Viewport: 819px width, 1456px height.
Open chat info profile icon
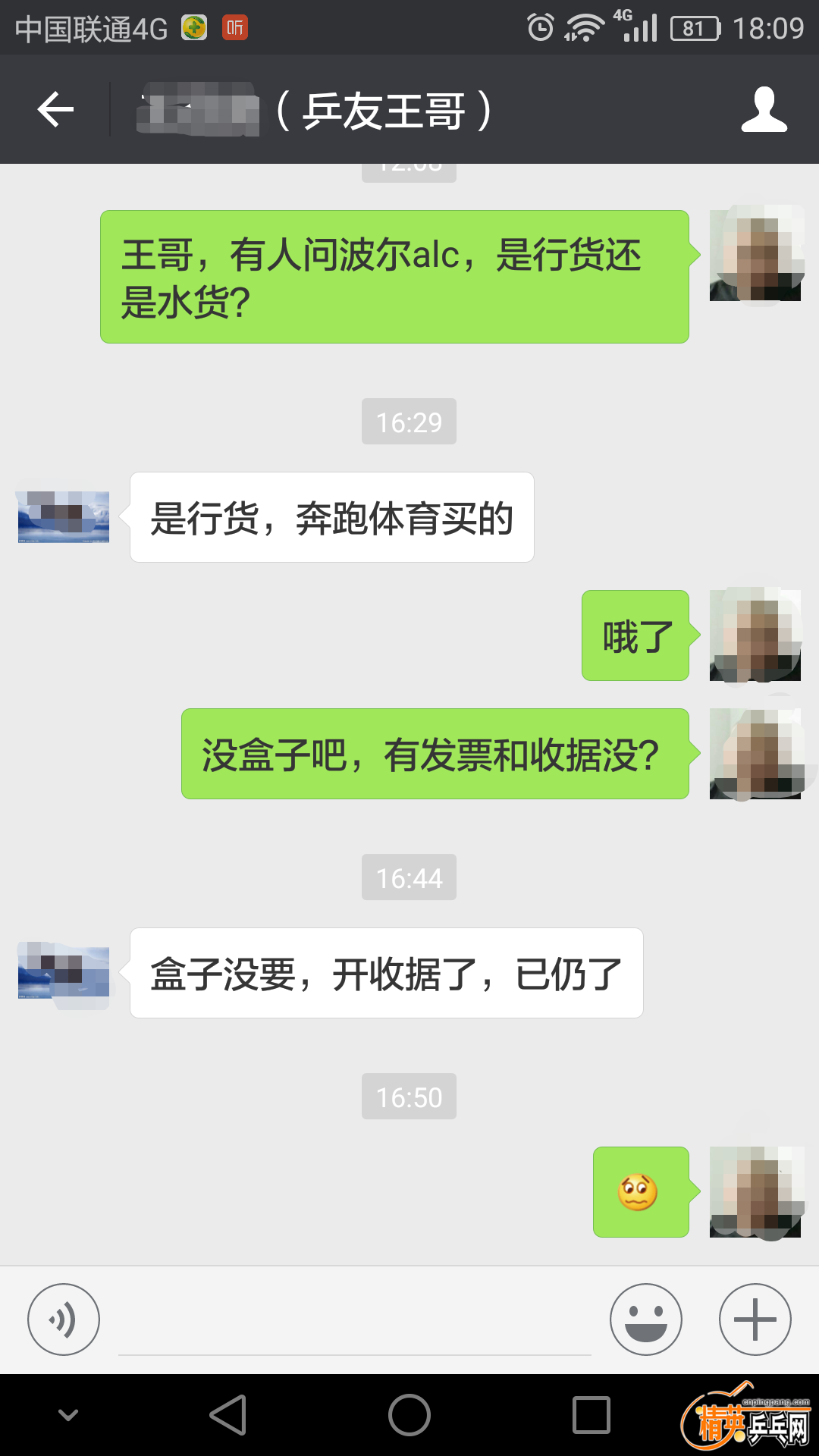click(x=764, y=110)
